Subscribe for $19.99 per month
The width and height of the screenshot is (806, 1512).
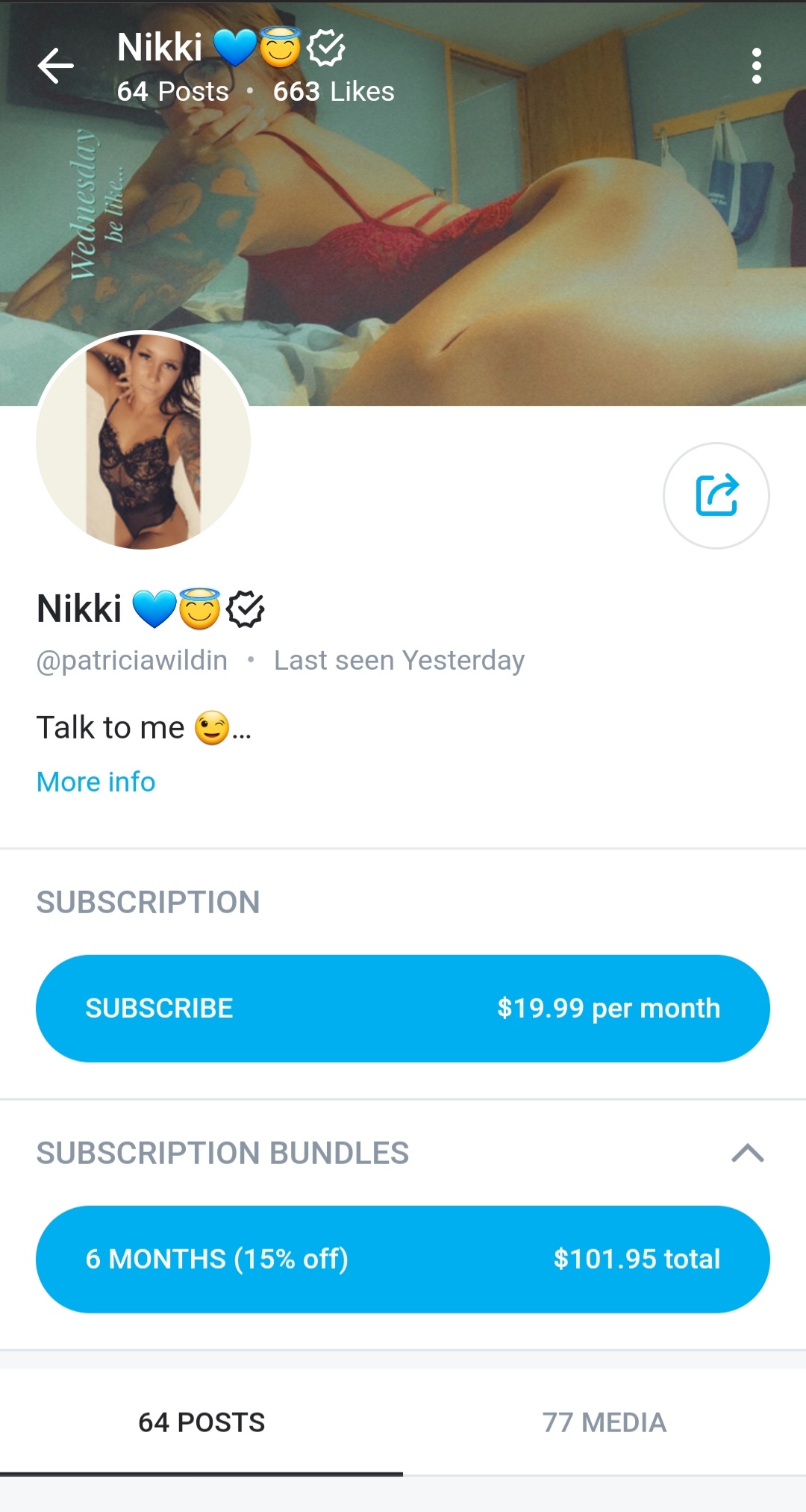pos(403,1008)
